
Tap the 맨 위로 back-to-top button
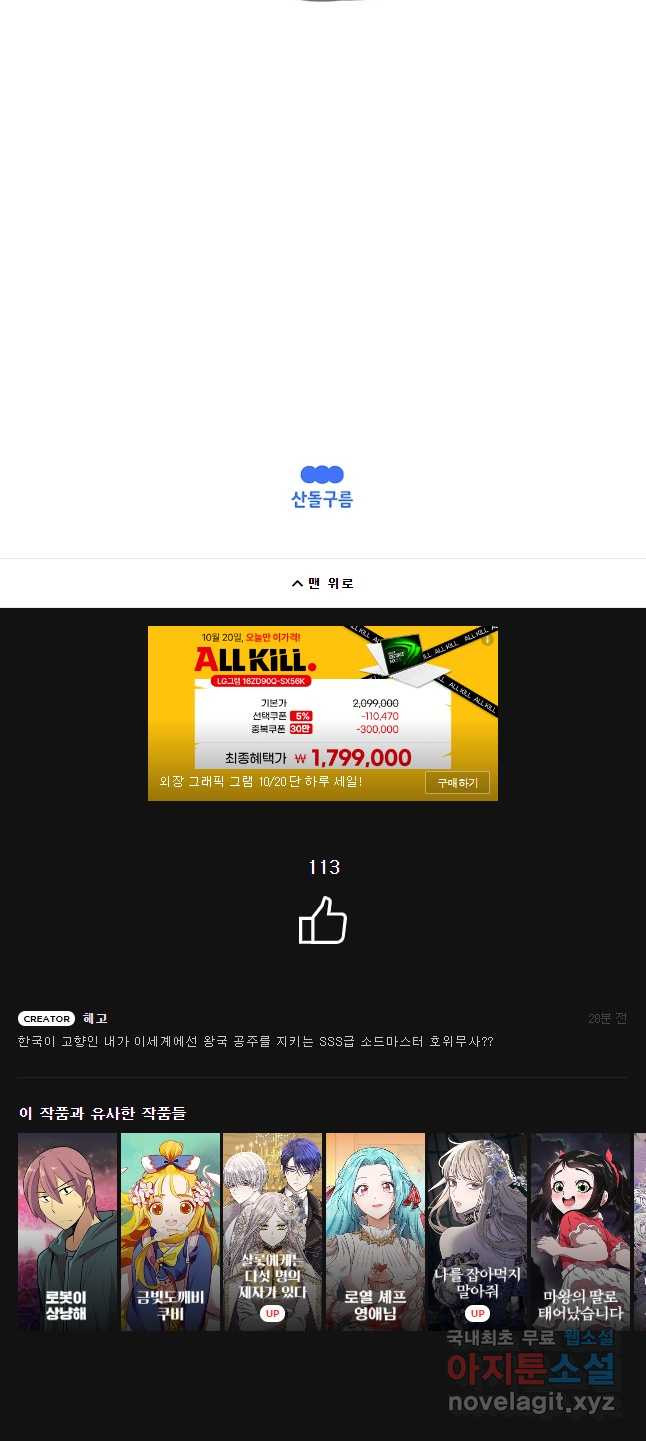[322, 583]
